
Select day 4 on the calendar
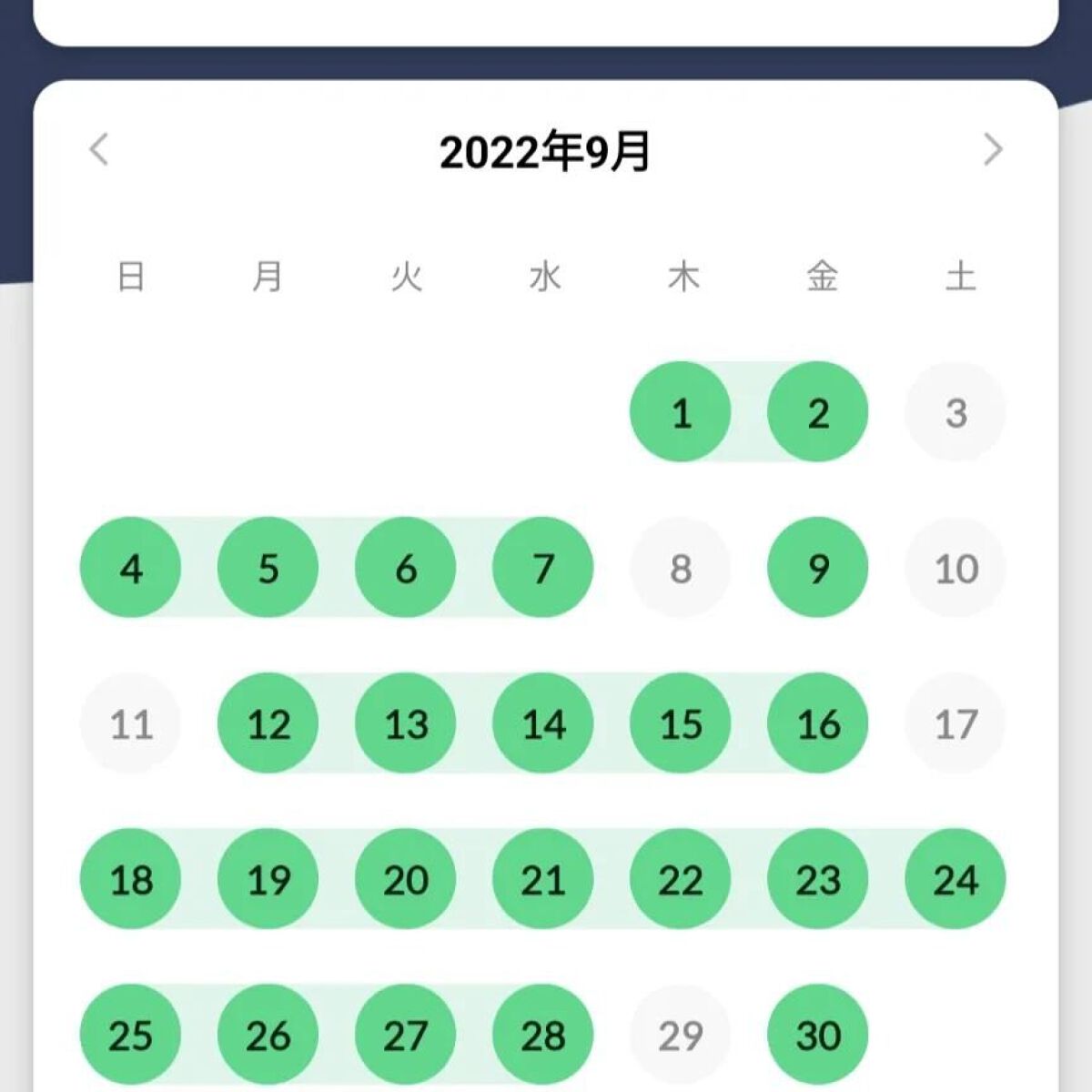click(x=131, y=568)
